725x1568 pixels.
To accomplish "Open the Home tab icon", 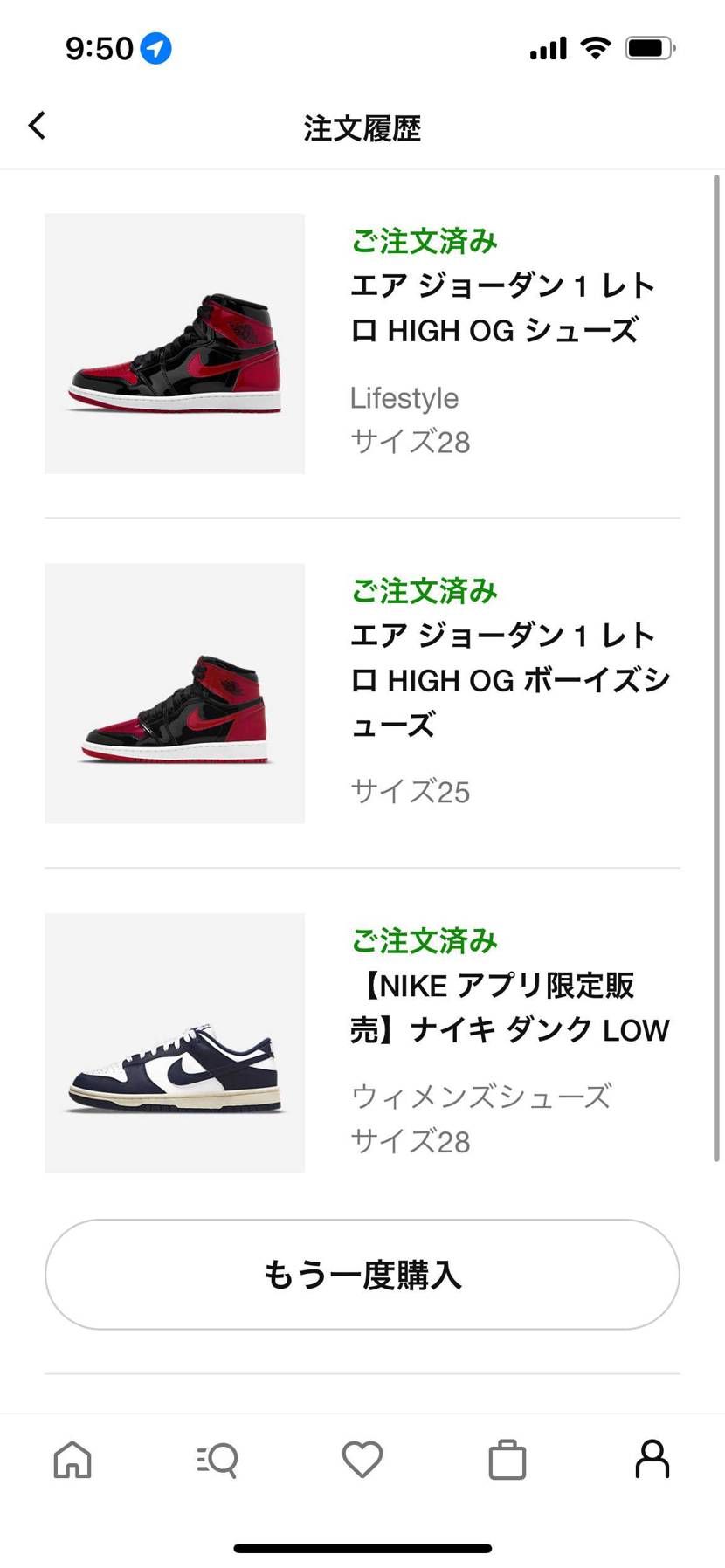I will pyautogui.click(x=73, y=1459).
